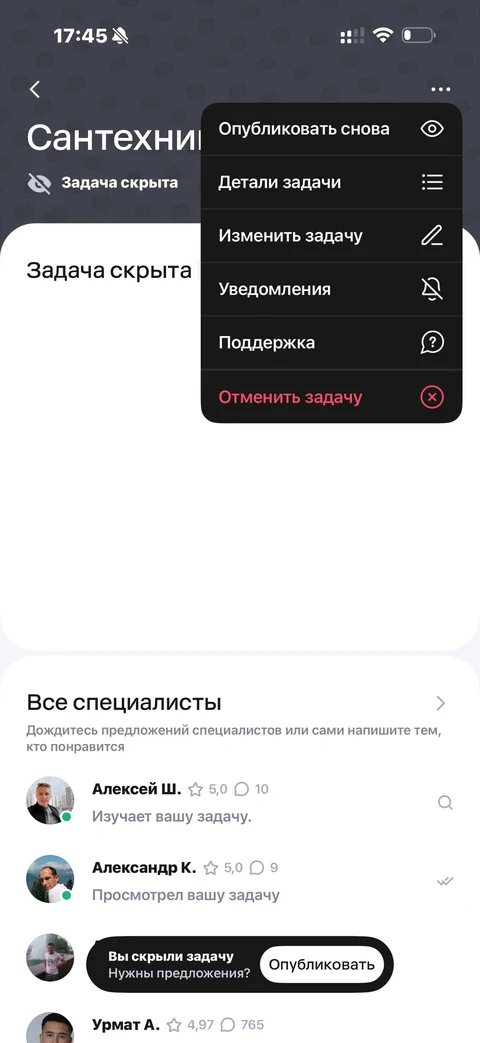Select Опубликовать снова in the menu

[x=331, y=129]
